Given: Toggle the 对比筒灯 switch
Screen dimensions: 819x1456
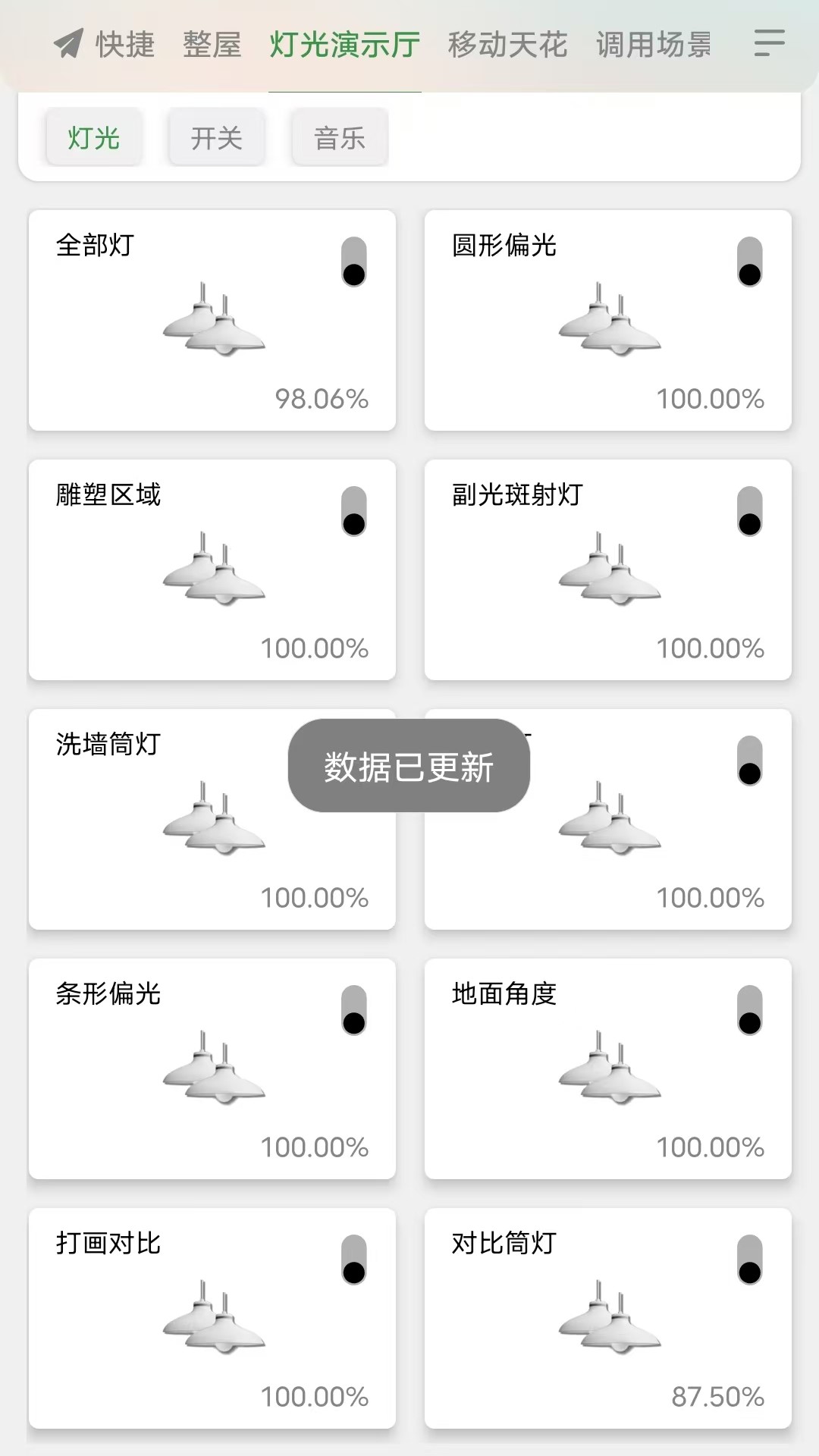Looking at the screenshot, I should (749, 1260).
